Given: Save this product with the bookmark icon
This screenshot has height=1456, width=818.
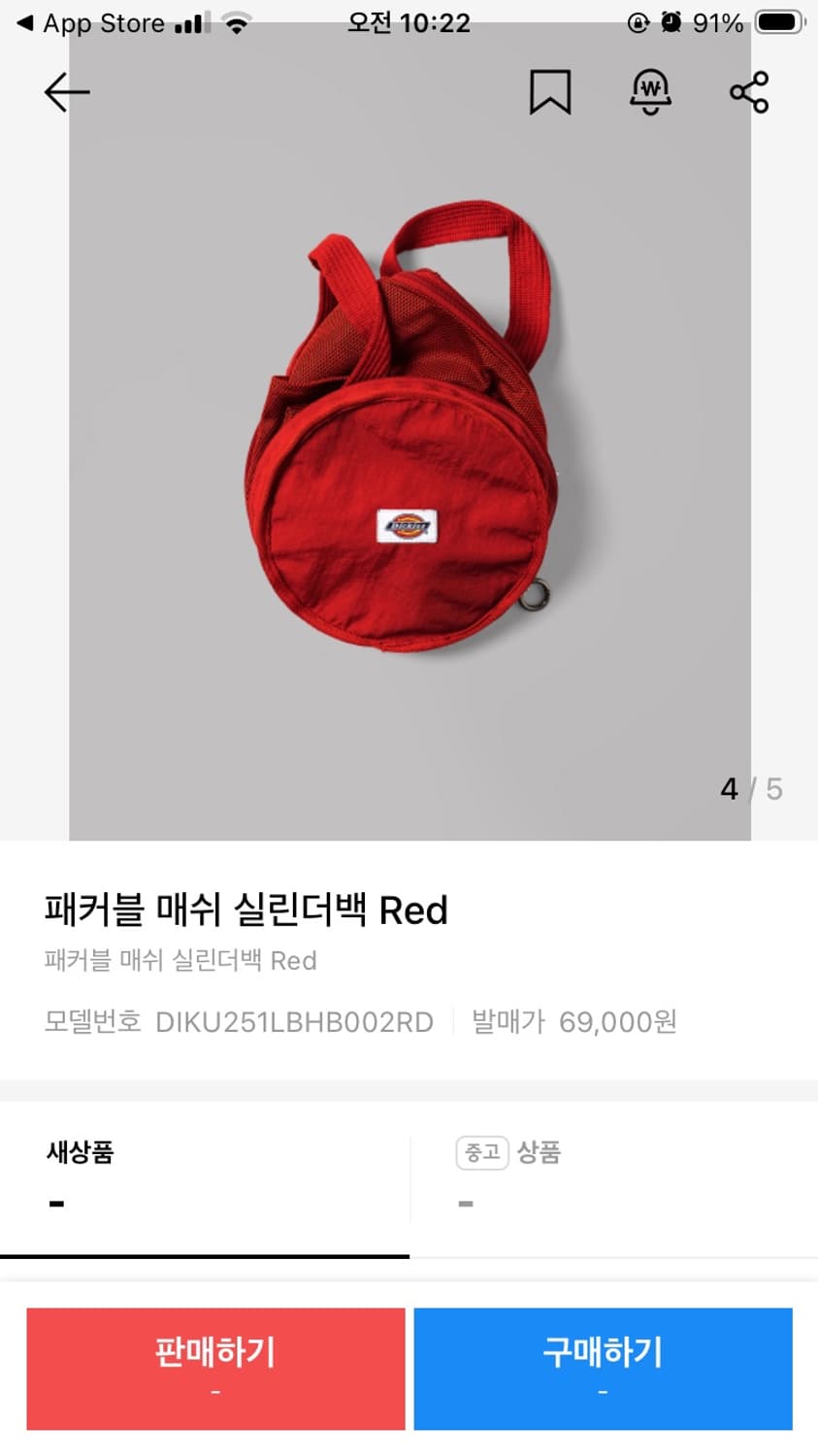Looking at the screenshot, I should (x=549, y=92).
